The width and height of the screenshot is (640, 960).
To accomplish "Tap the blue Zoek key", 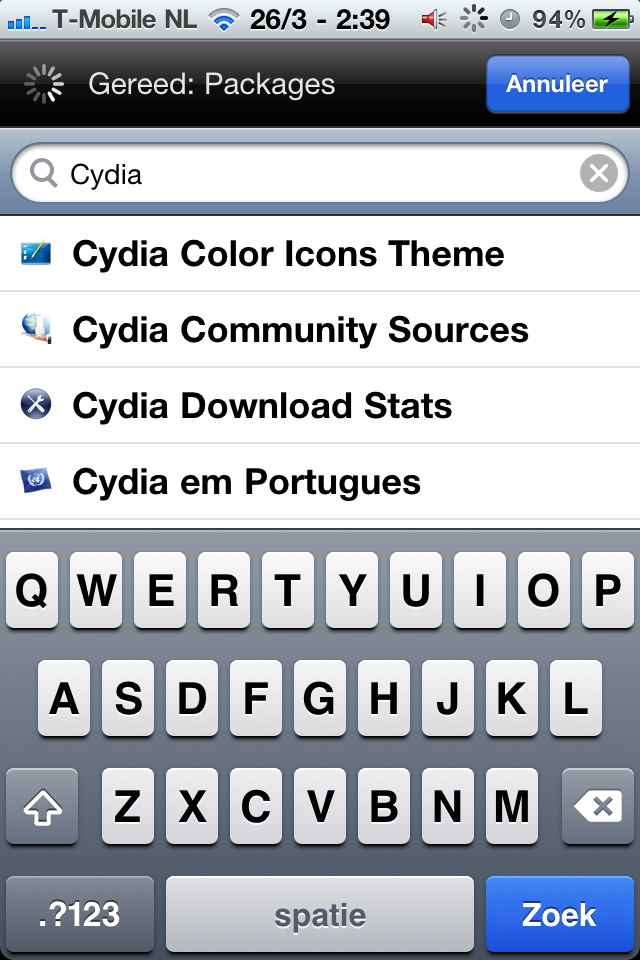I will pos(558,914).
